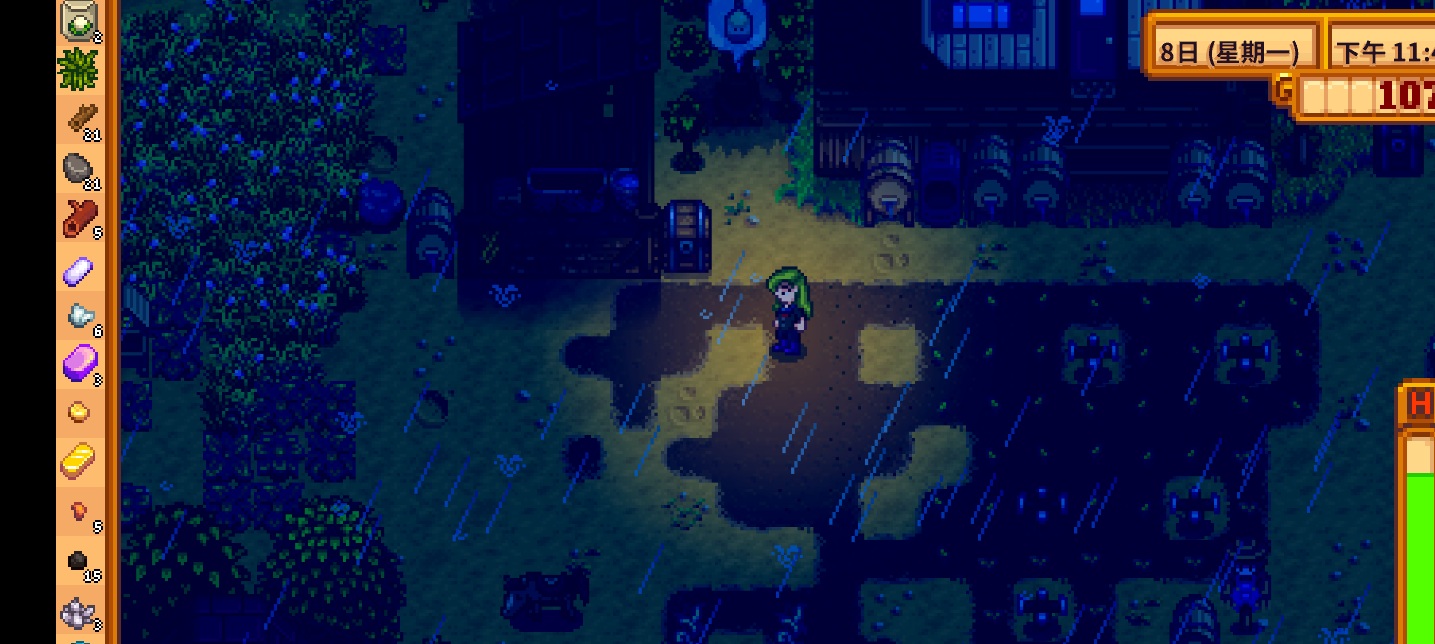Select the wood stack of 21
This screenshot has height=644, width=1435.
point(81,119)
